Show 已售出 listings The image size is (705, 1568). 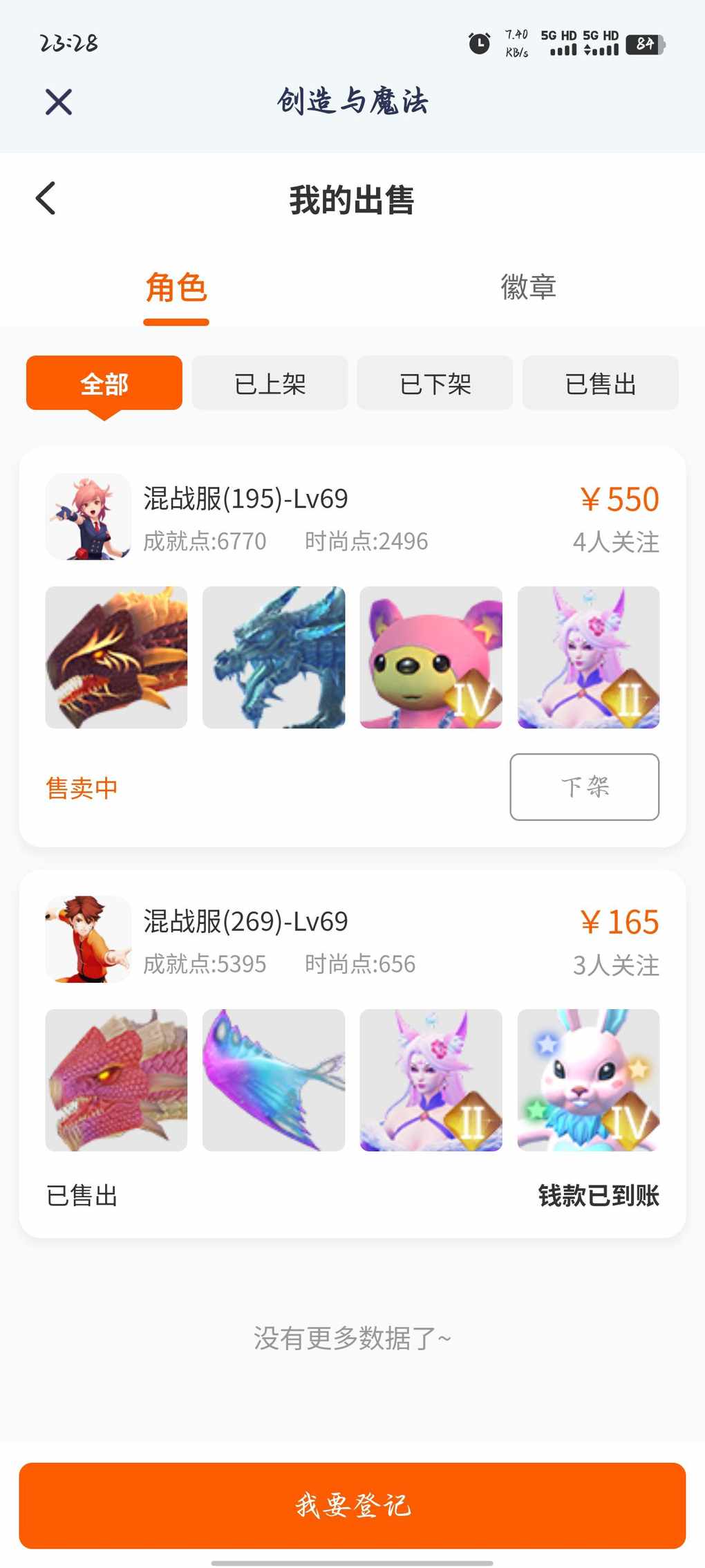coord(600,383)
